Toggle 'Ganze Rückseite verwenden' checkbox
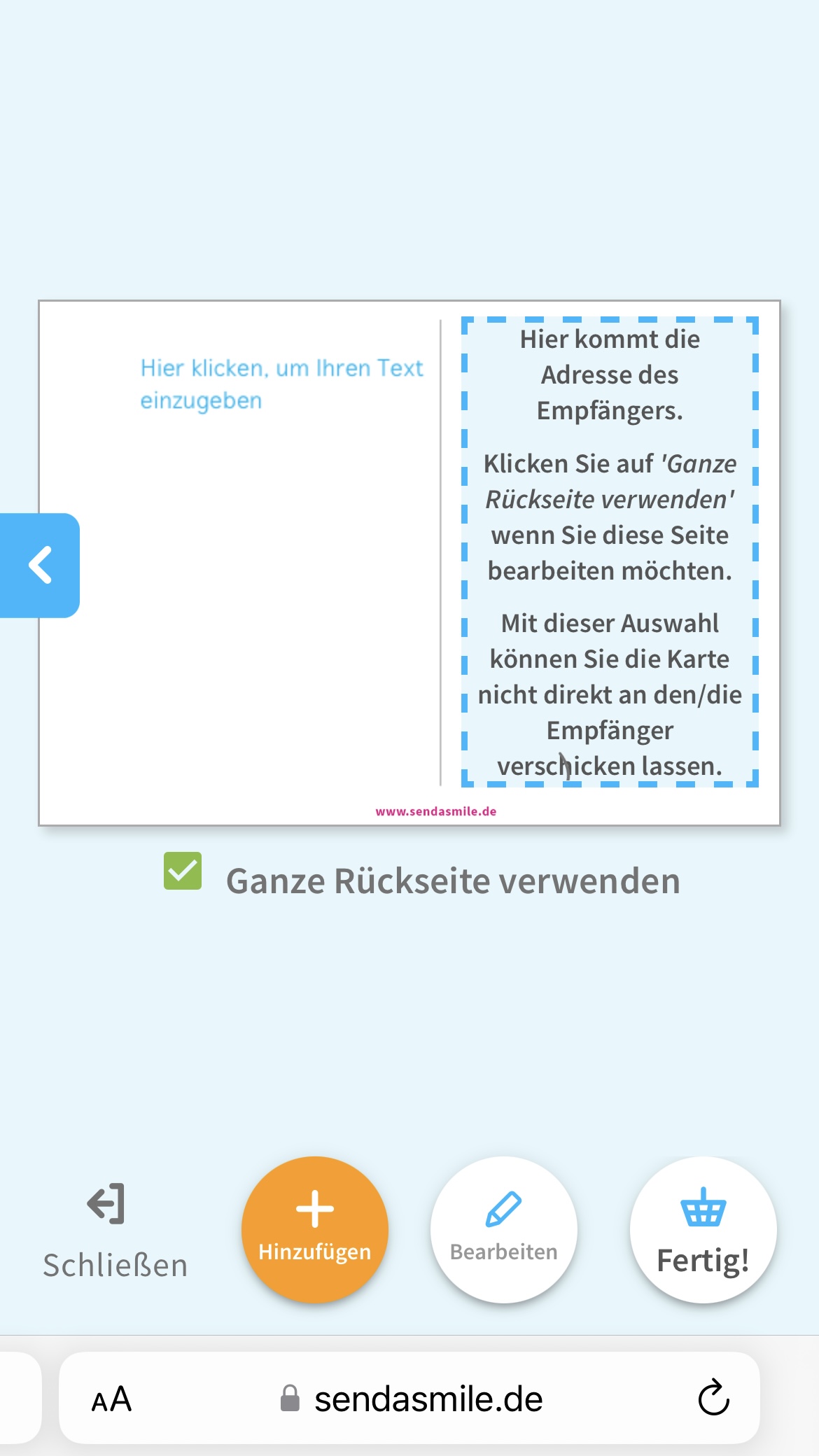The image size is (819, 1456). pyautogui.click(x=183, y=871)
